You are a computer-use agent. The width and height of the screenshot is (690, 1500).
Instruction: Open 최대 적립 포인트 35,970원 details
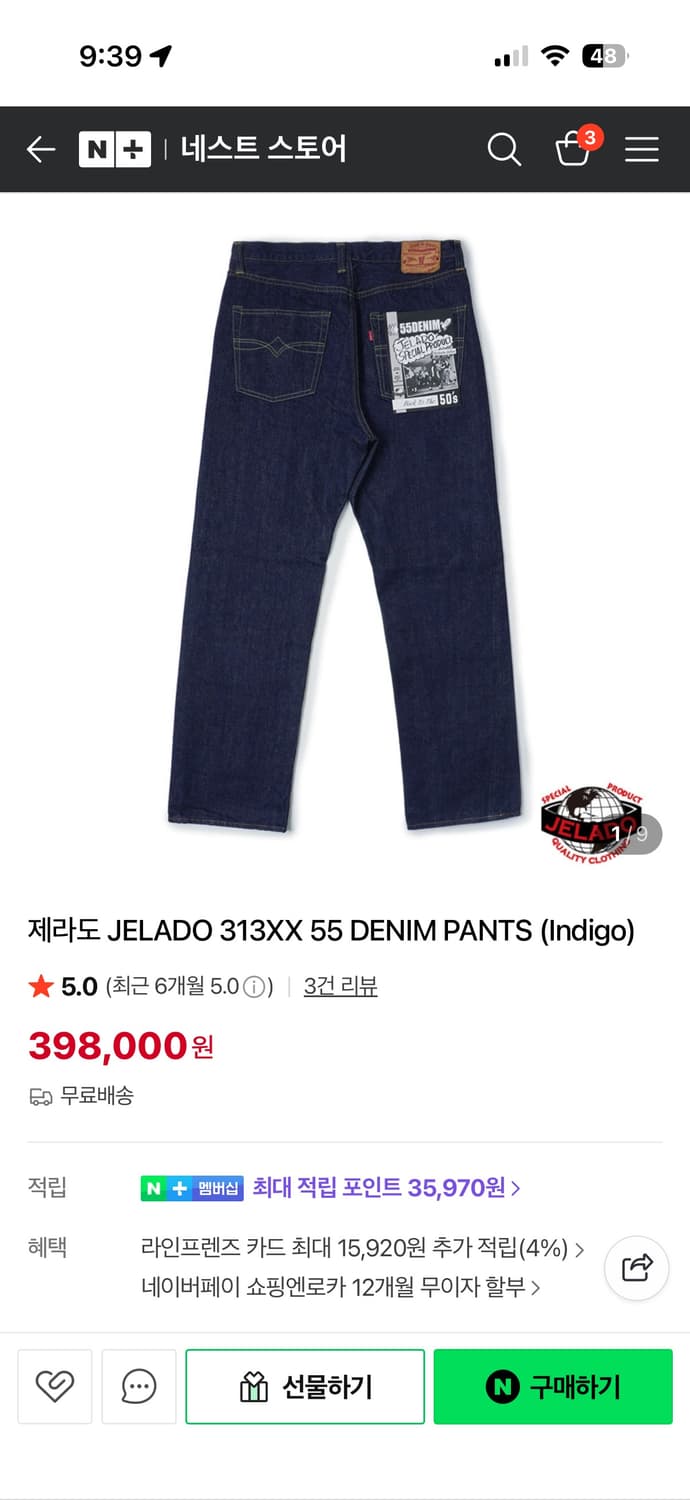[386, 1188]
